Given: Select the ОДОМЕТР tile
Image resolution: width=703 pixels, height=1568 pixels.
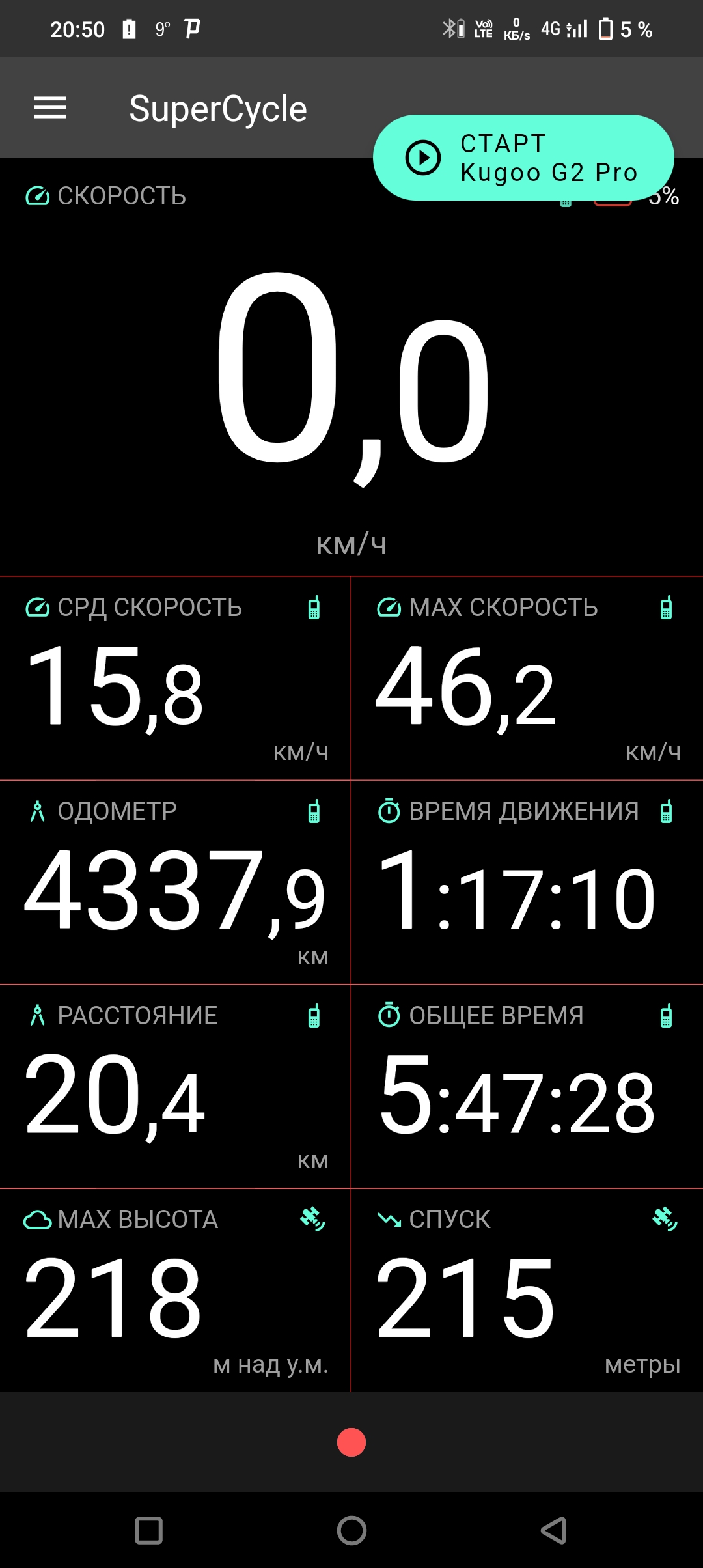Looking at the screenshot, I should 175,882.
